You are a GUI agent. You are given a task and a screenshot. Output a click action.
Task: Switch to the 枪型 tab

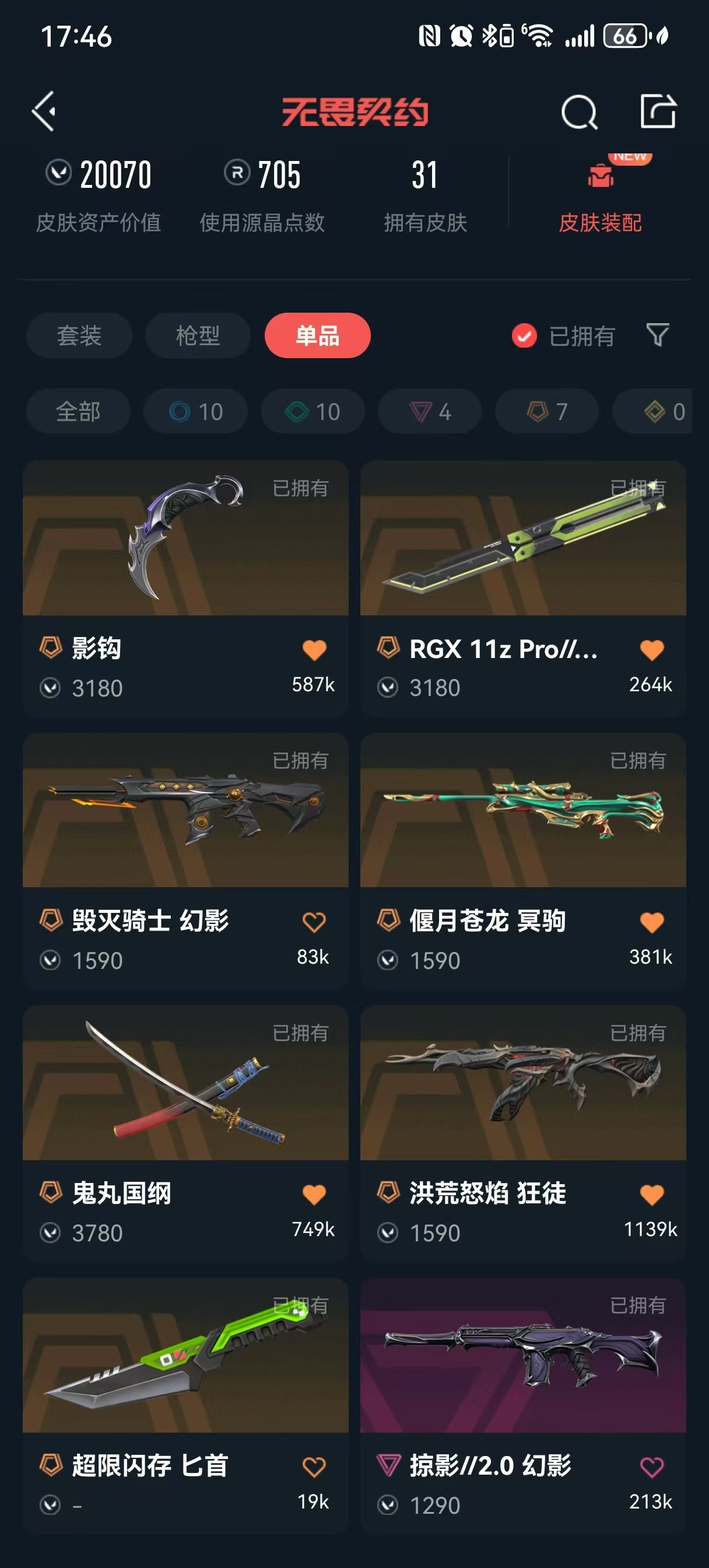click(x=198, y=335)
